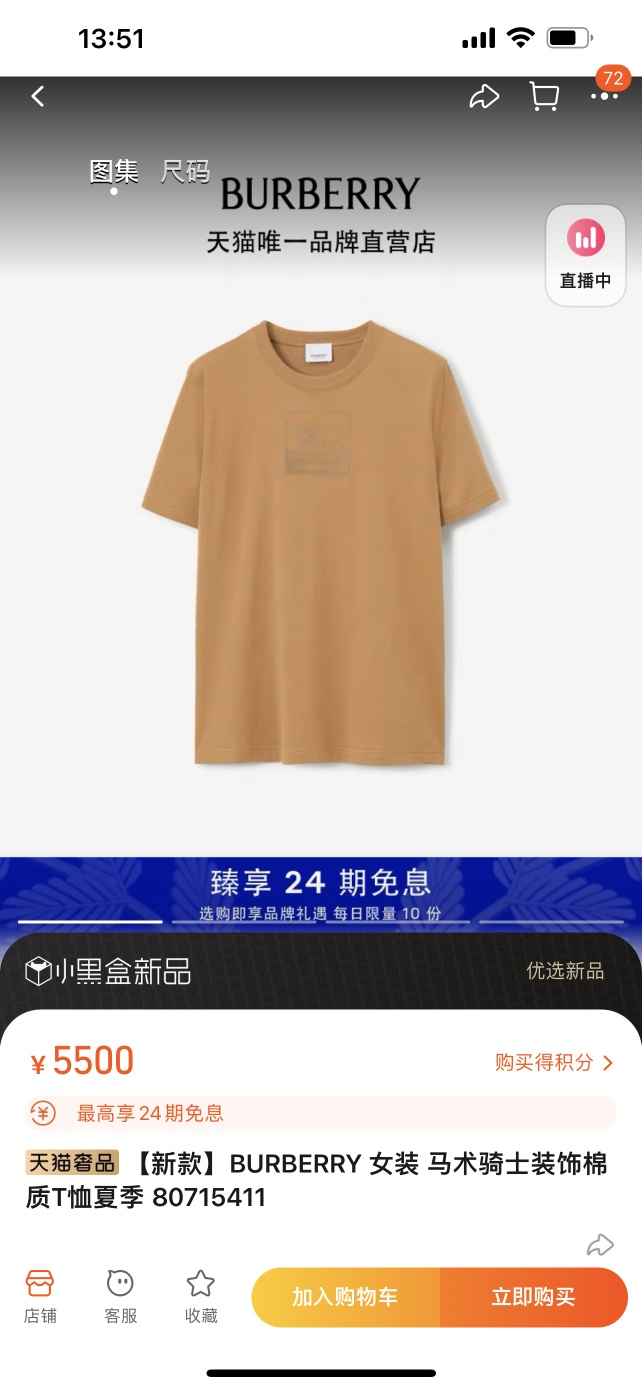Open 购买得积分 details
The image size is (642, 1389).
click(x=553, y=1062)
